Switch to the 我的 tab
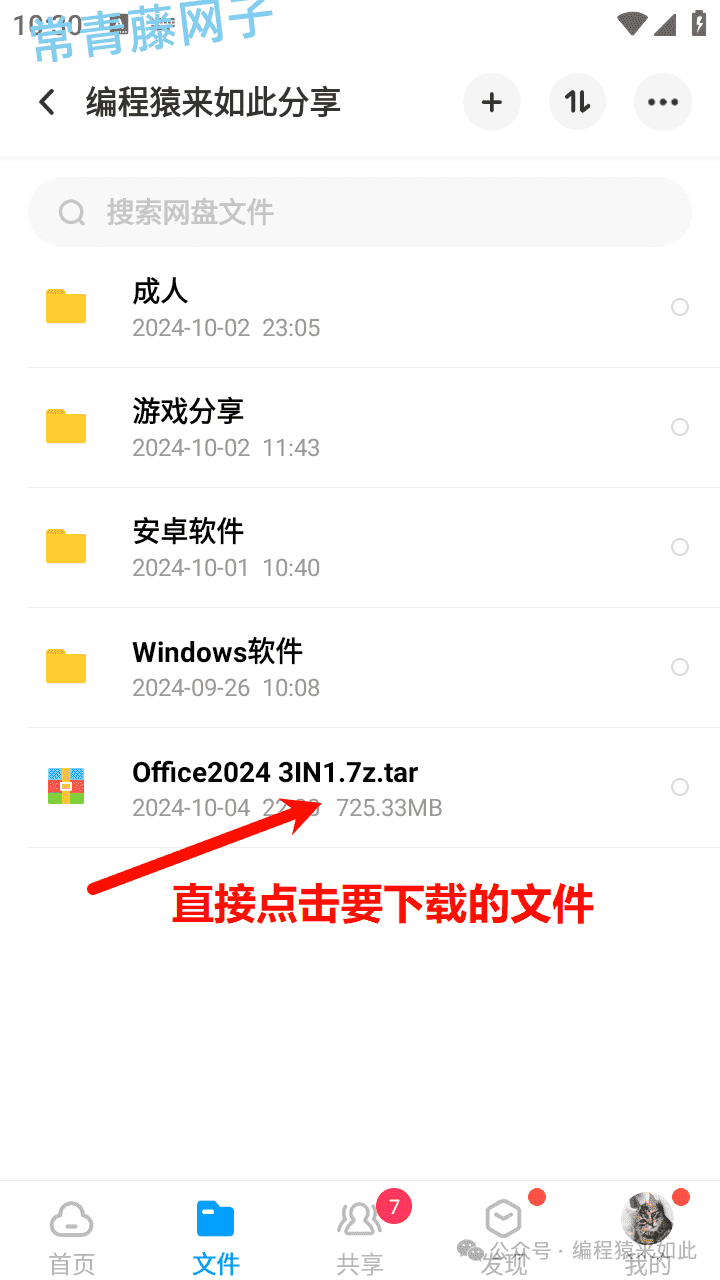 click(x=648, y=1236)
